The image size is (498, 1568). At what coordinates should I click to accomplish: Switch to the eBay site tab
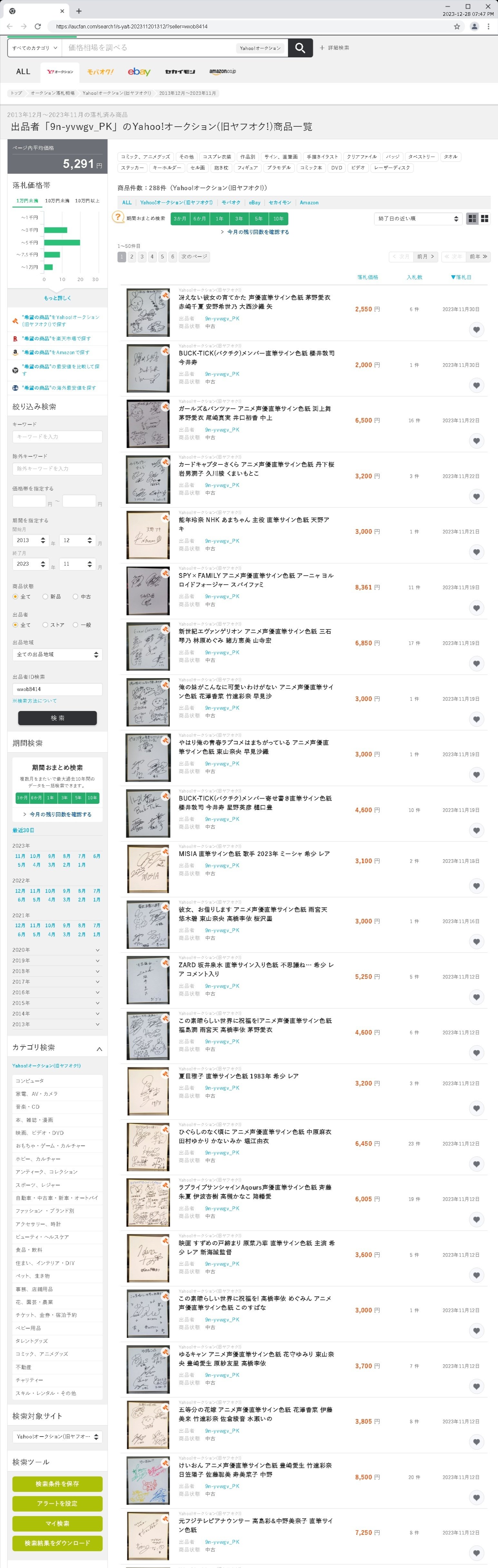[139, 72]
